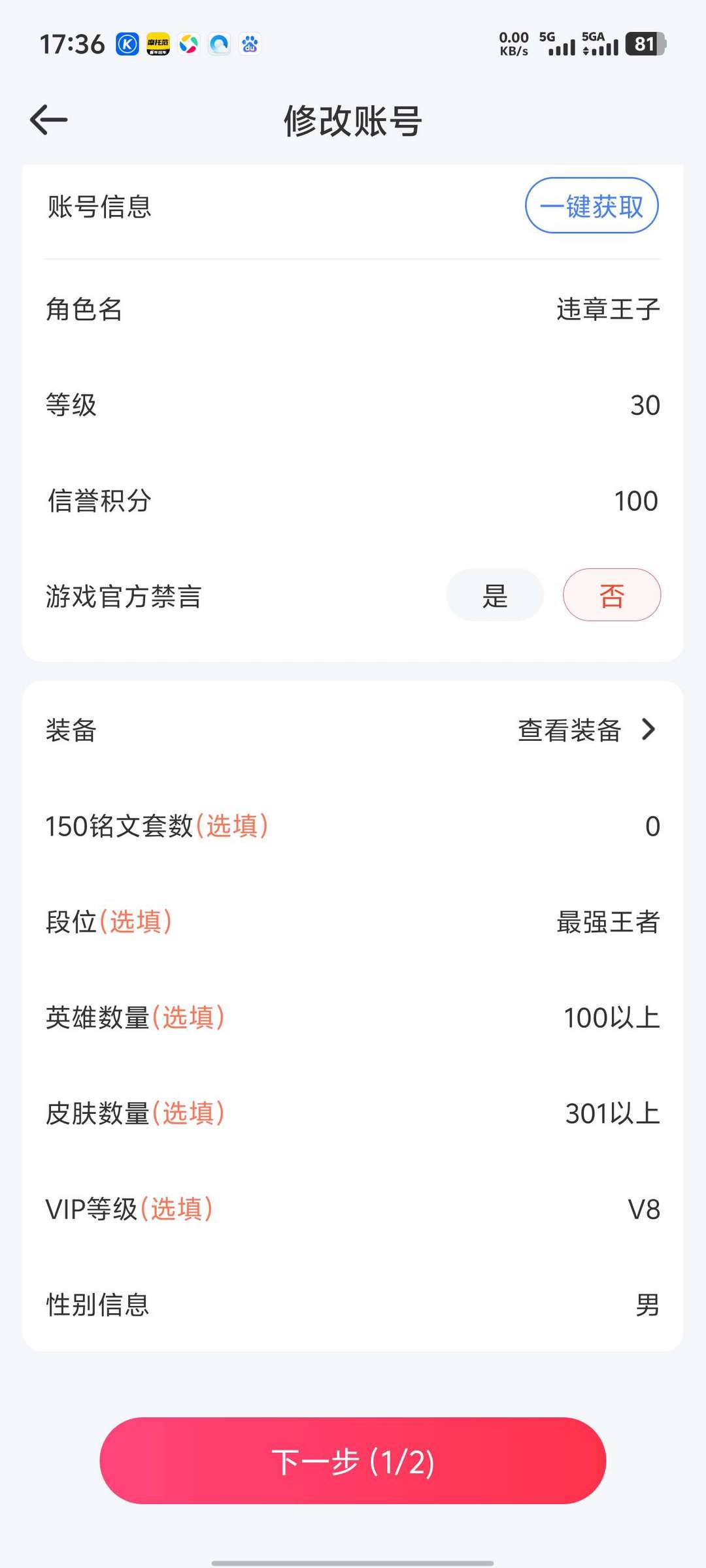Select 是 for 游戏官方禁言
The image size is (706, 1568).
(x=495, y=595)
